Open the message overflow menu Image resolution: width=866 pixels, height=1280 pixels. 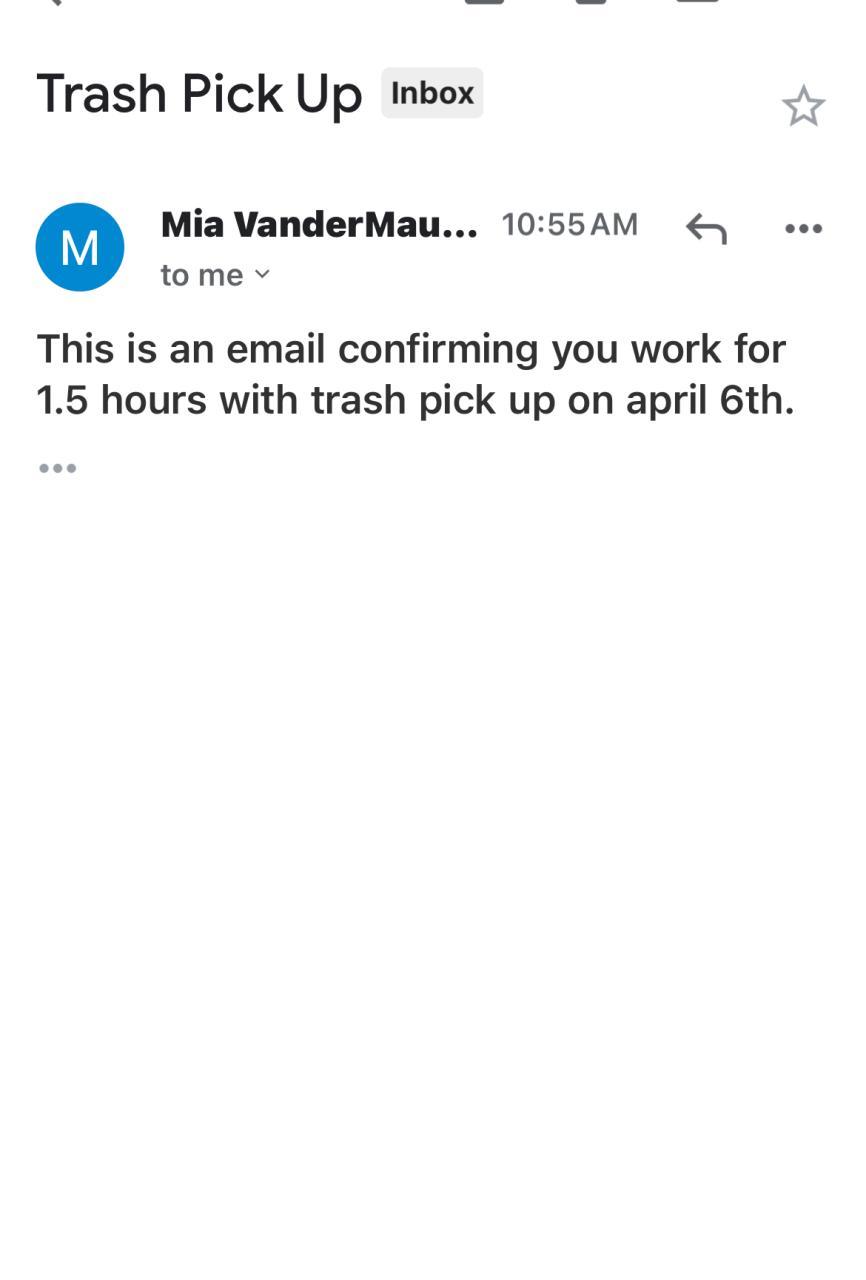tap(803, 229)
